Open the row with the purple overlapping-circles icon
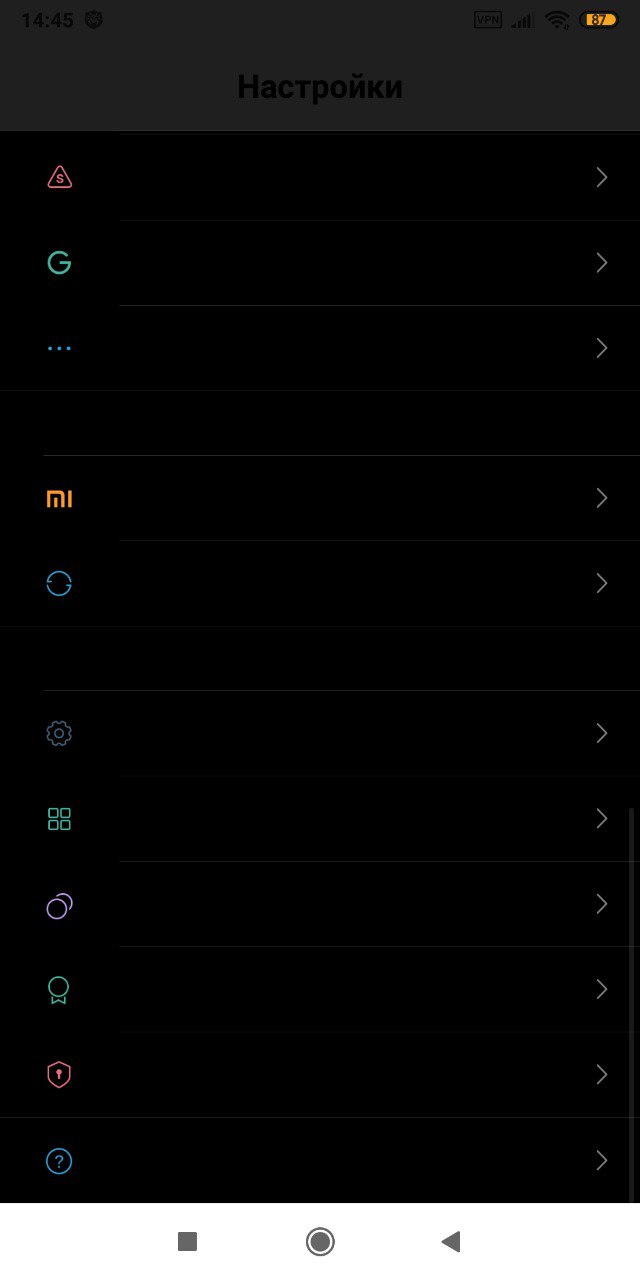640x1280 pixels. (320, 904)
